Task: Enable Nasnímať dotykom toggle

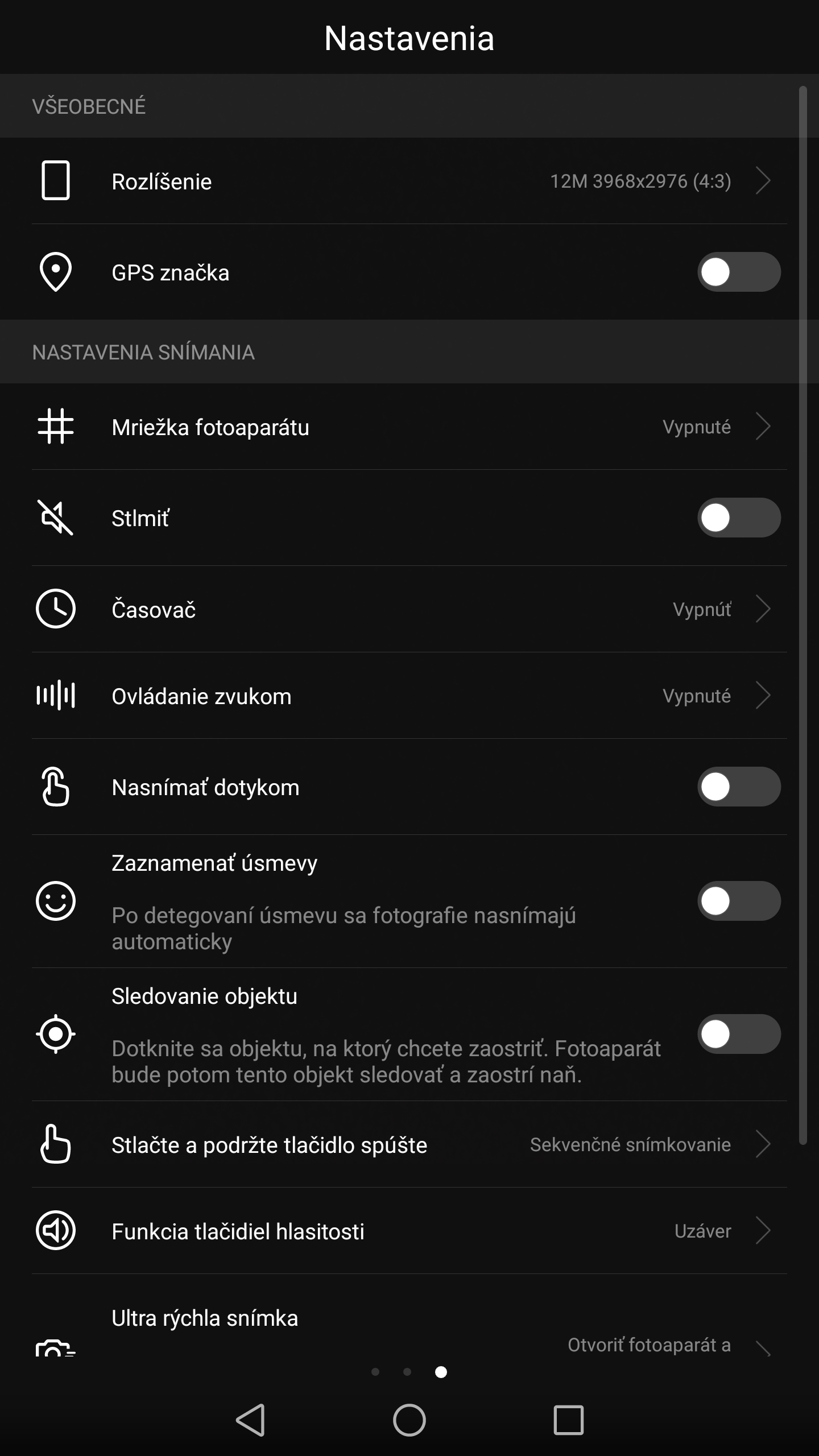Action: click(739, 787)
